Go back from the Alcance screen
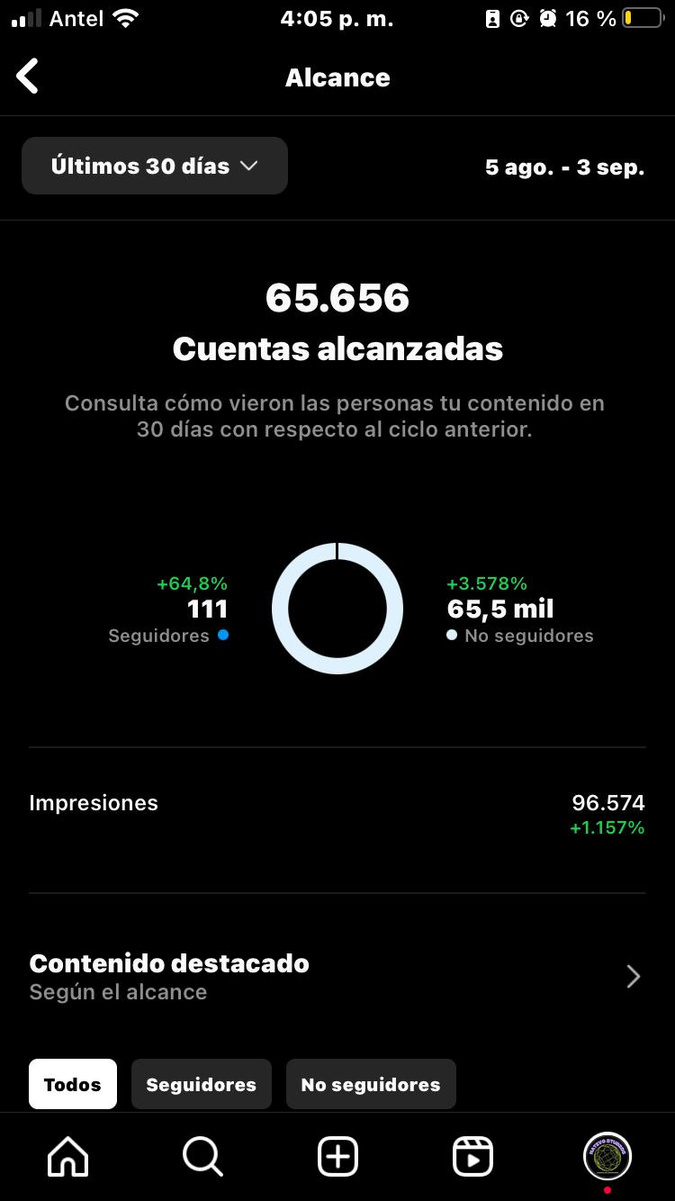Image resolution: width=675 pixels, height=1201 pixels. [x=28, y=77]
